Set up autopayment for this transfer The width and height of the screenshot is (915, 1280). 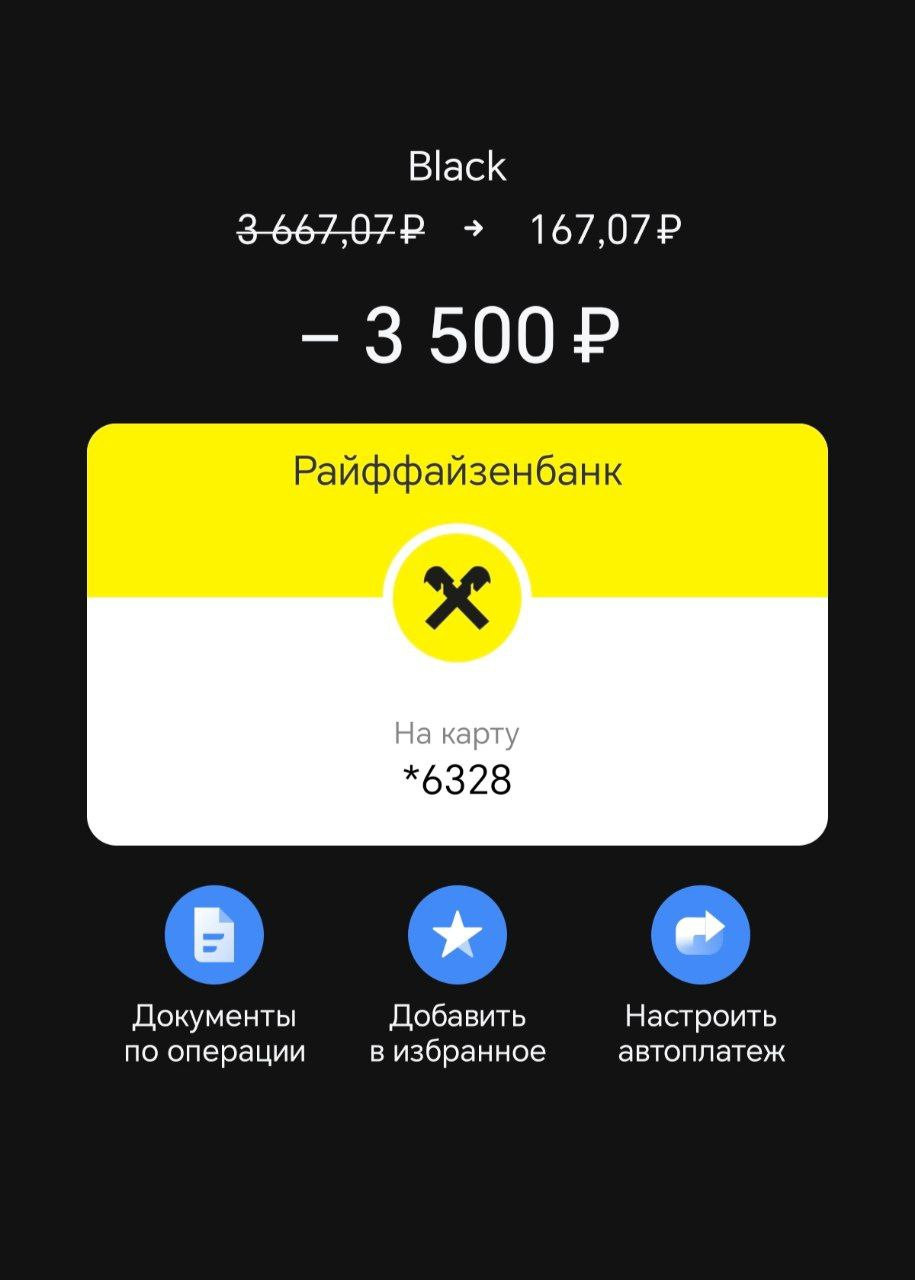coord(700,935)
